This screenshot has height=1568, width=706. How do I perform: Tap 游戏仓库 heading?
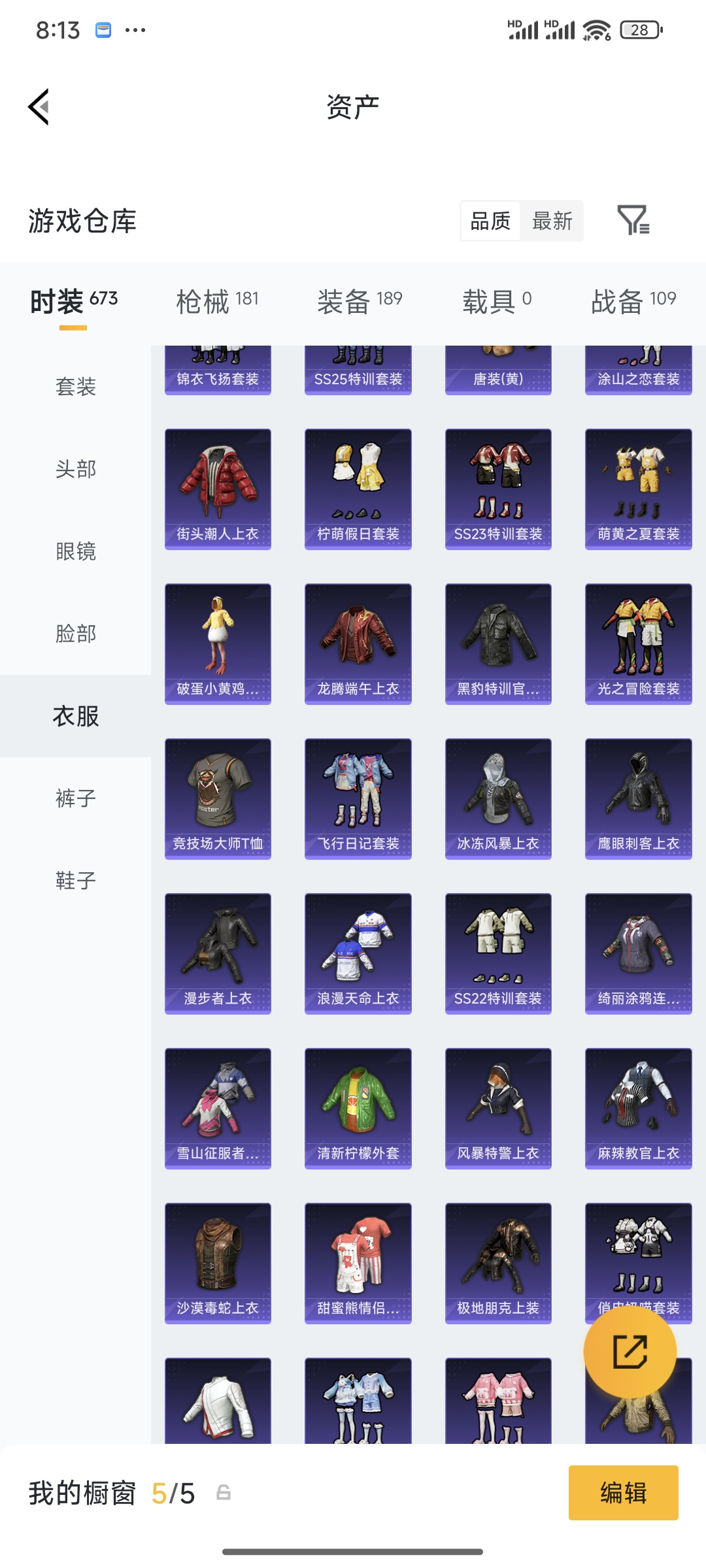[82, 221]
